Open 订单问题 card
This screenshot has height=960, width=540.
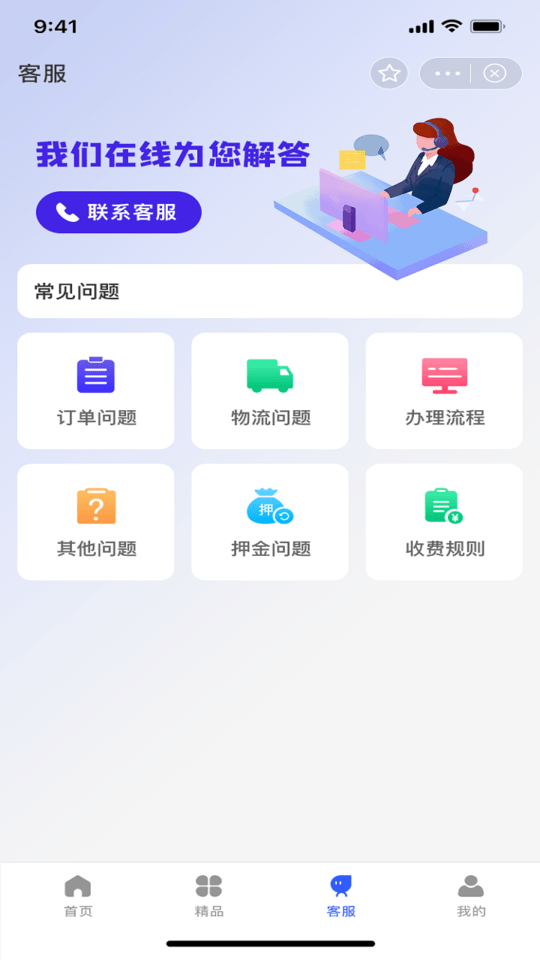[x=96, y=391]
